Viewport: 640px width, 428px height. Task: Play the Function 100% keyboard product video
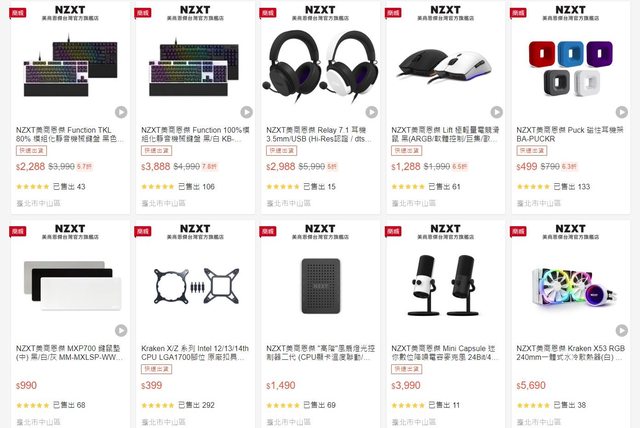pos(246,113)
